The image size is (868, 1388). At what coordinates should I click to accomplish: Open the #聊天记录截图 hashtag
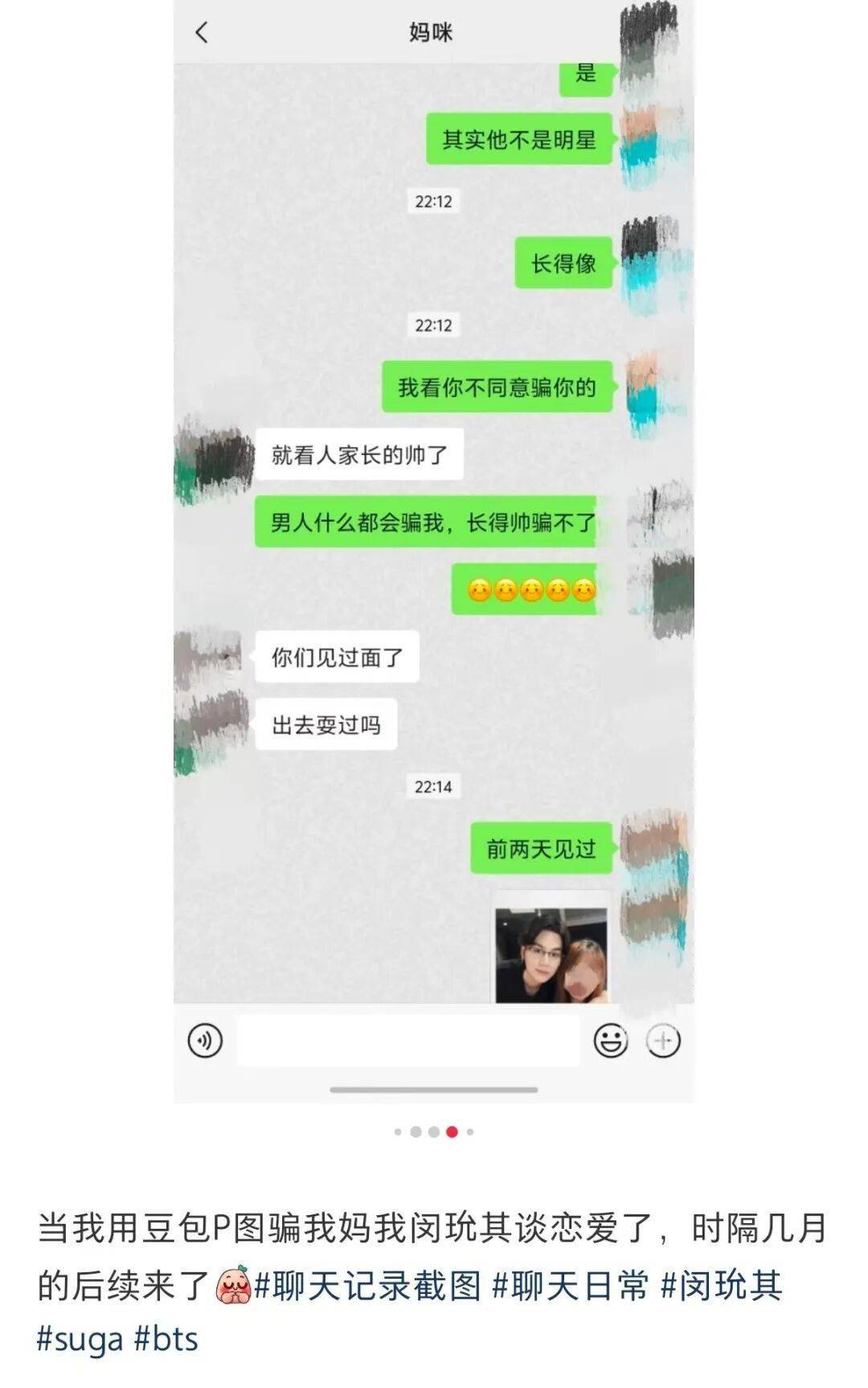[367, 1286]
